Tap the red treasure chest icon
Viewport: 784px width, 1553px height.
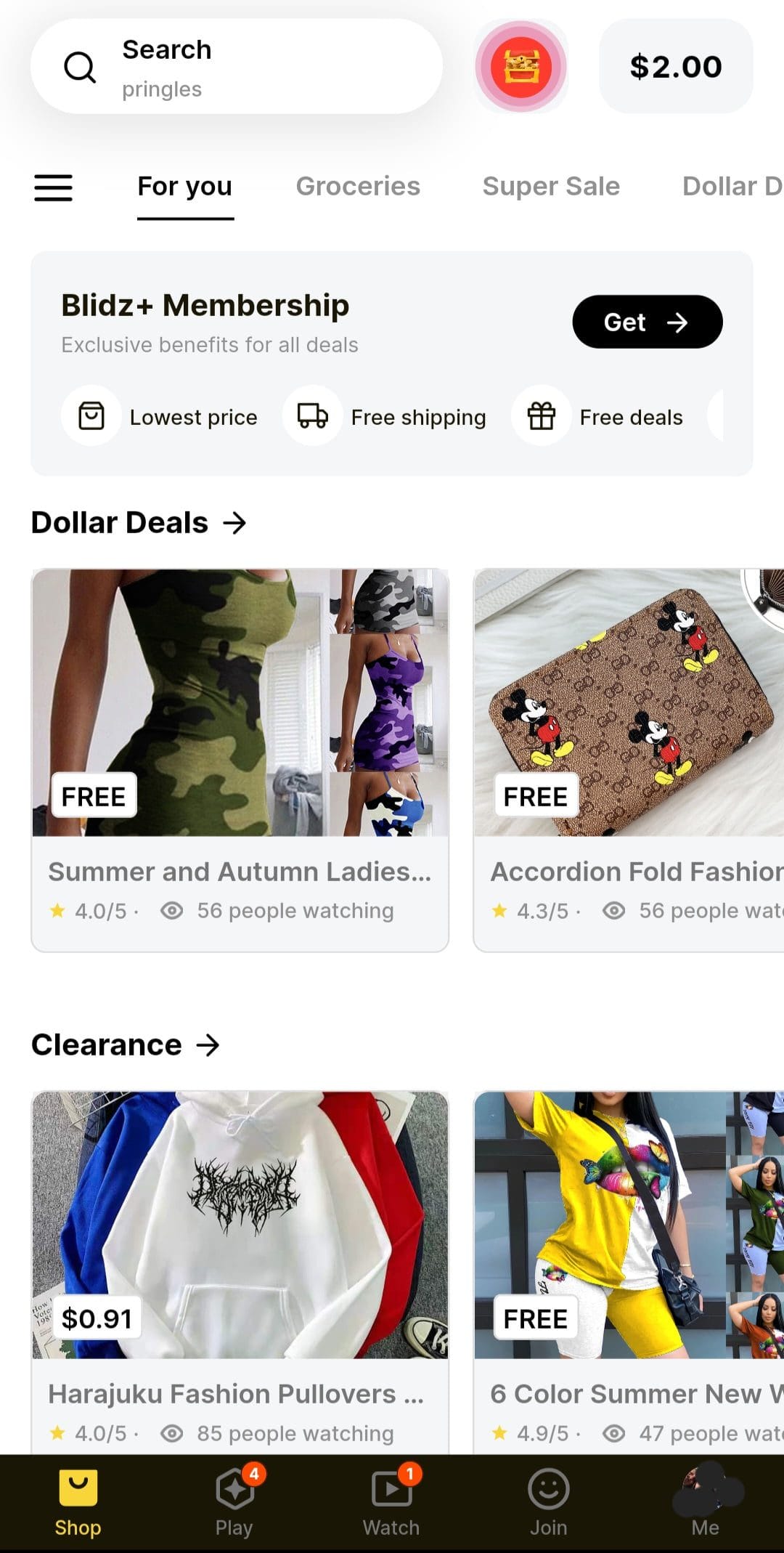(x=521, y=66)
